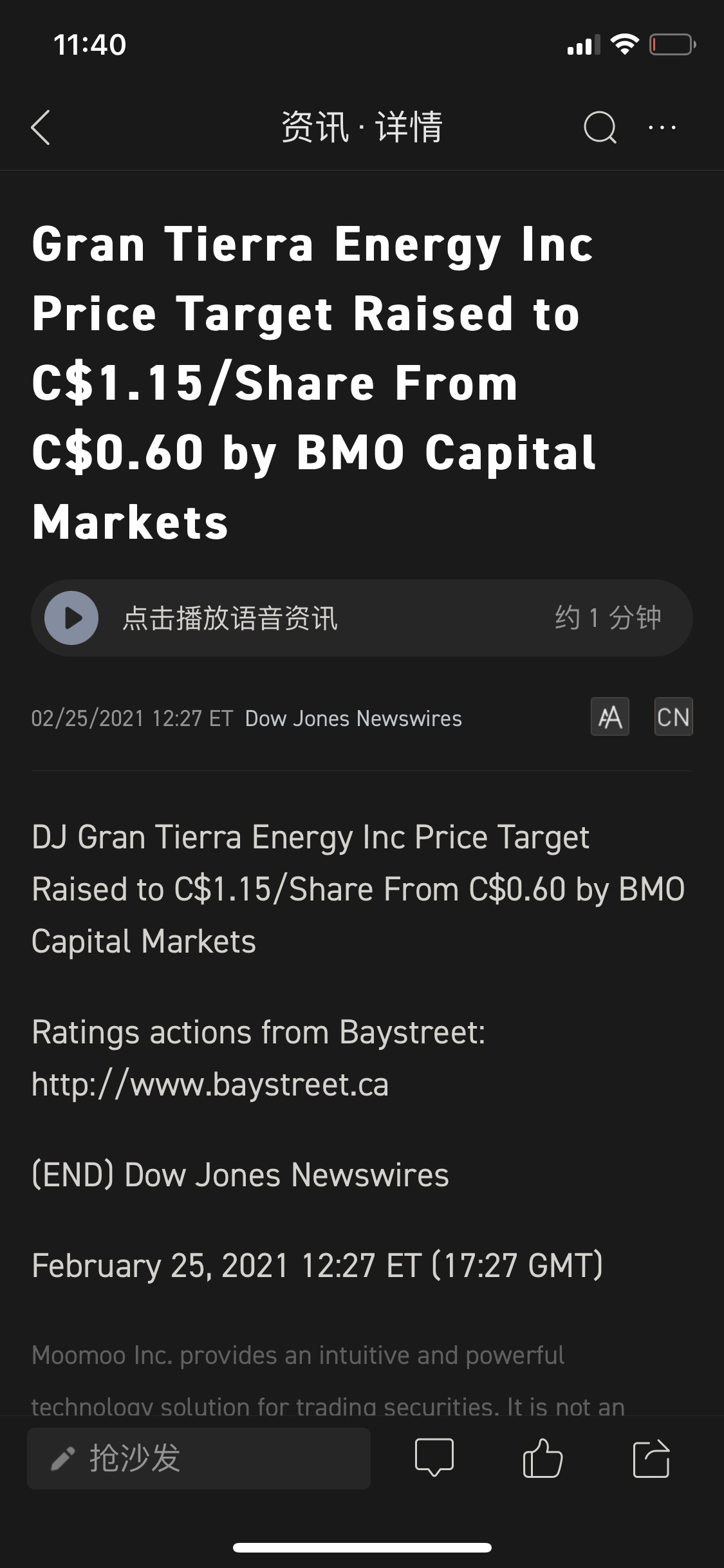
Task: Go back to the previous page
Action: pyautogui.click(x=41, y=127)
